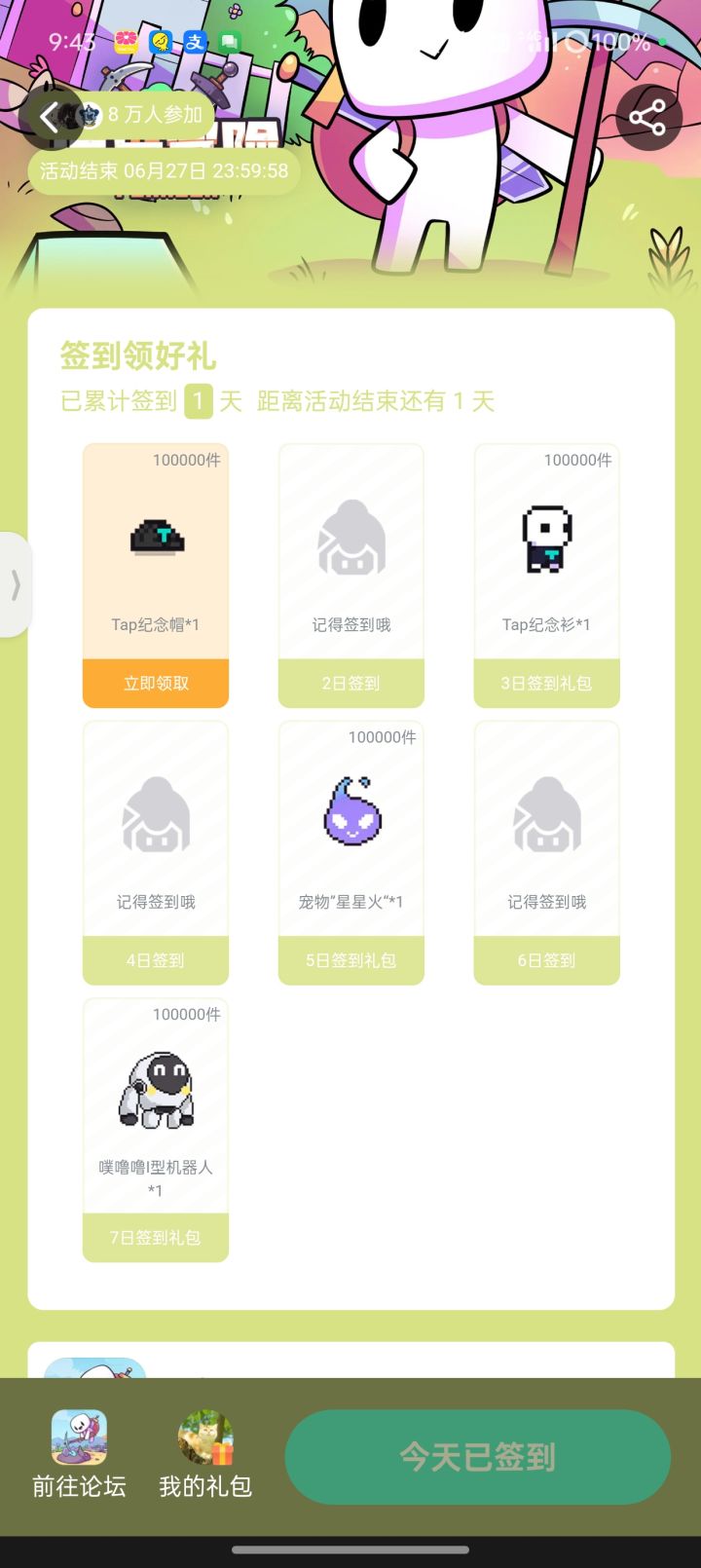The height and width of the screenshot is (1568, 701).
Task: Tap the disabled 今天已签到 sign-in button
Action: click(478, 1455)
